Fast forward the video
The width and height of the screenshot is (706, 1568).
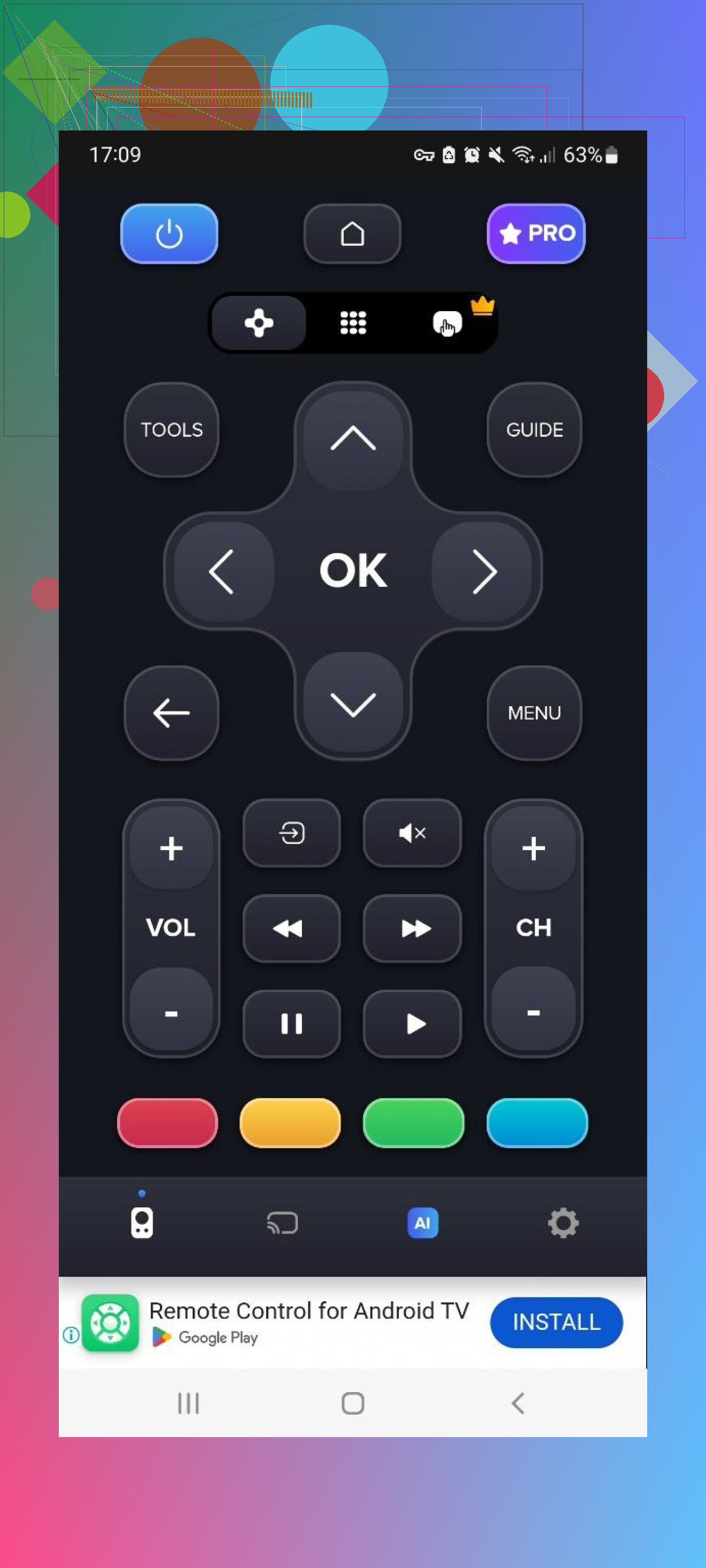tap(412, 928)
